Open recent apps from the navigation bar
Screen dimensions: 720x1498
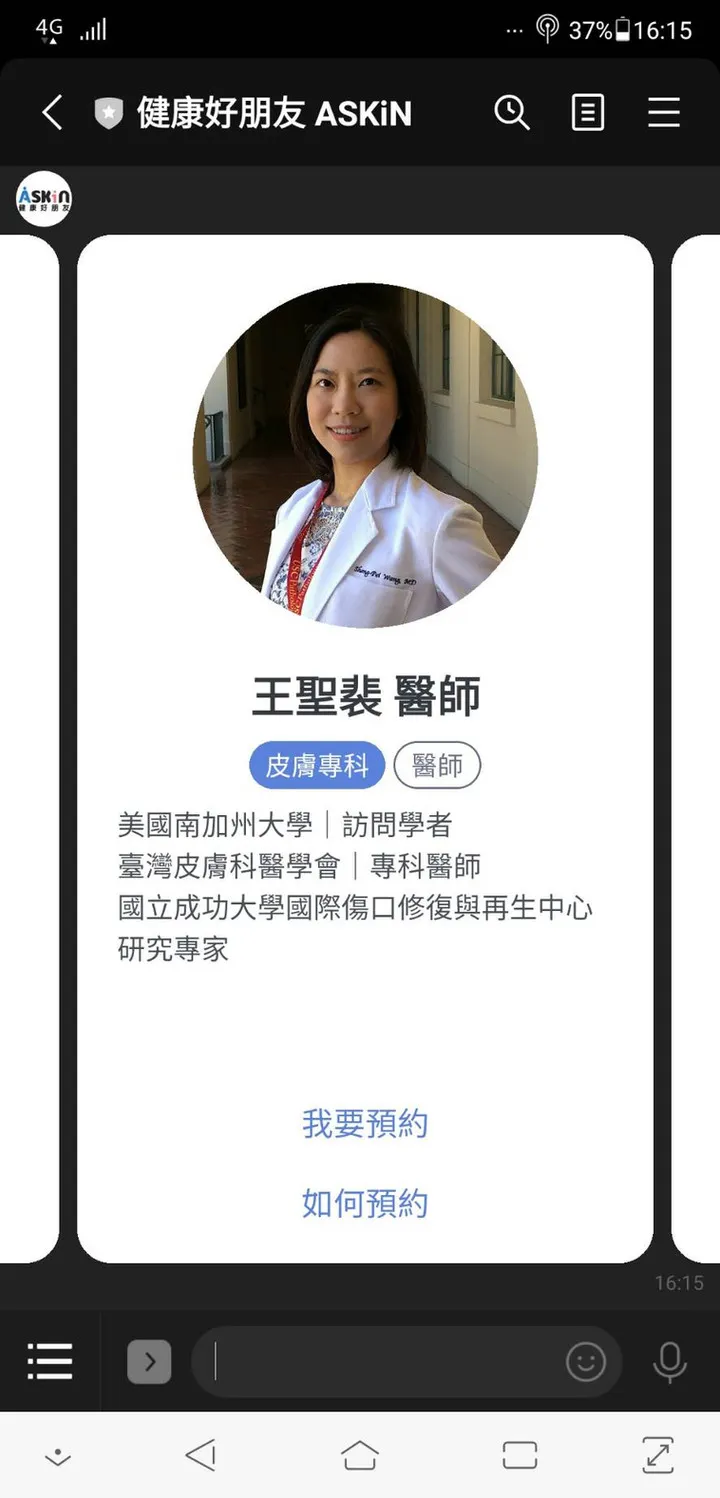pyautogui.click(x=519, y=1455)
